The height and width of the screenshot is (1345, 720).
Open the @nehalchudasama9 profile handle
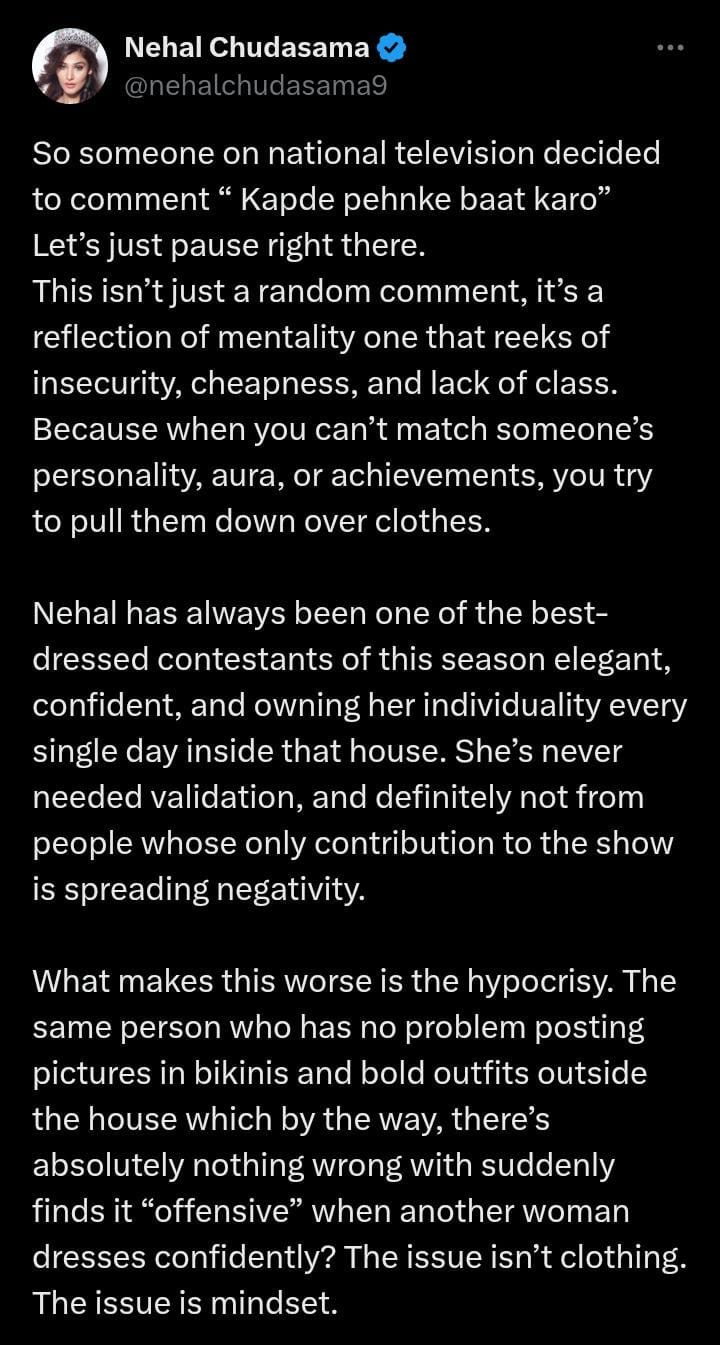pyautogui.click(x=255, y=86)
